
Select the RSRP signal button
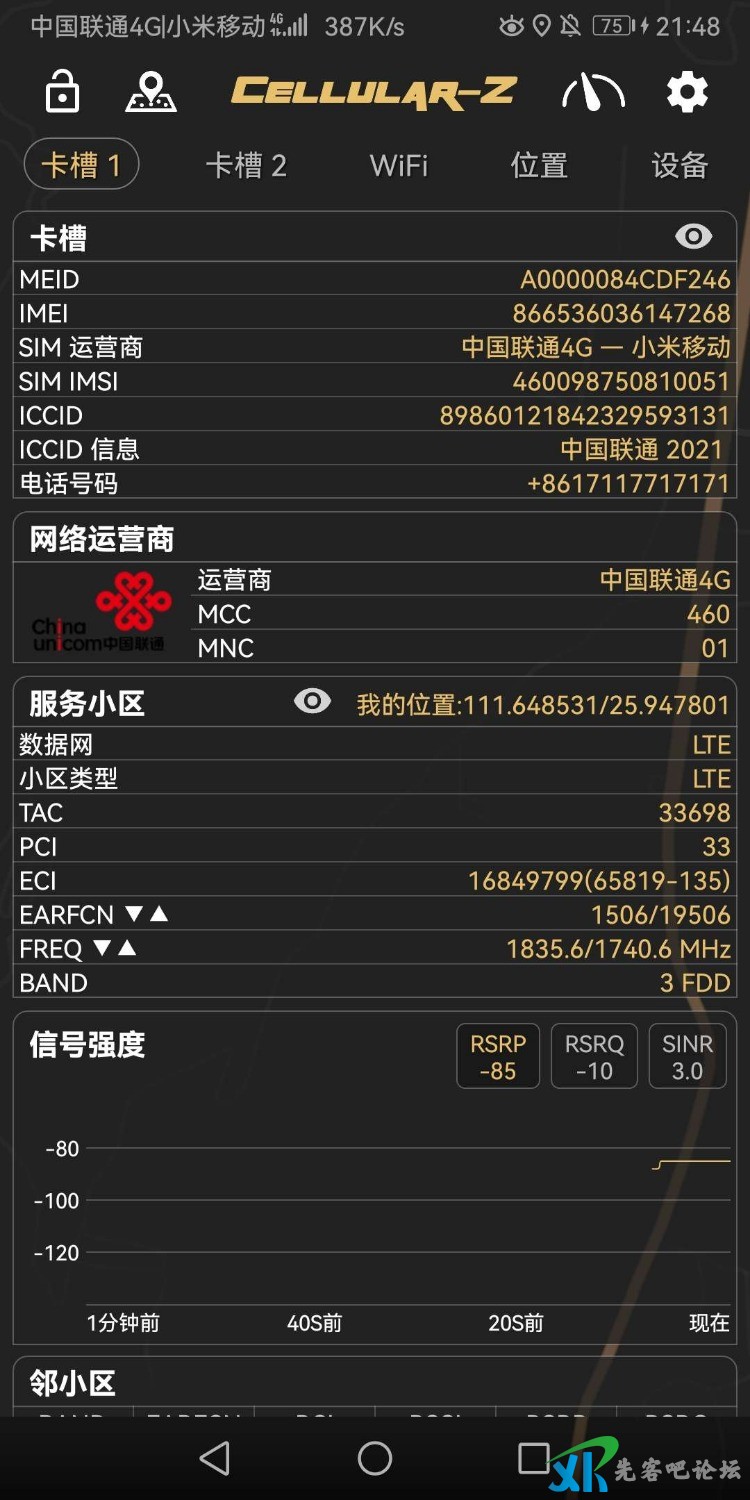497,1055
